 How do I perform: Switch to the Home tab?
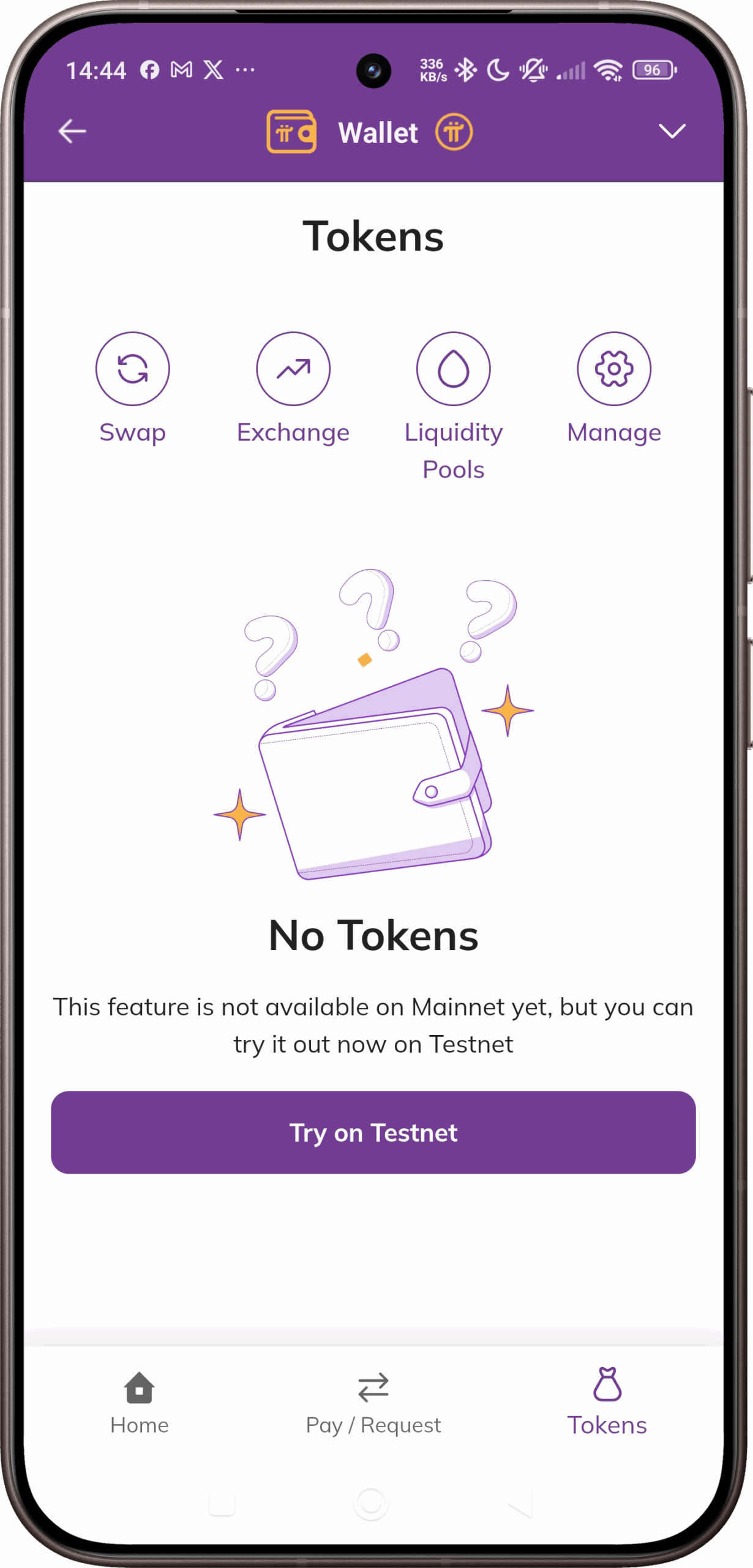pyautogui.click(x=140, y=1403)
